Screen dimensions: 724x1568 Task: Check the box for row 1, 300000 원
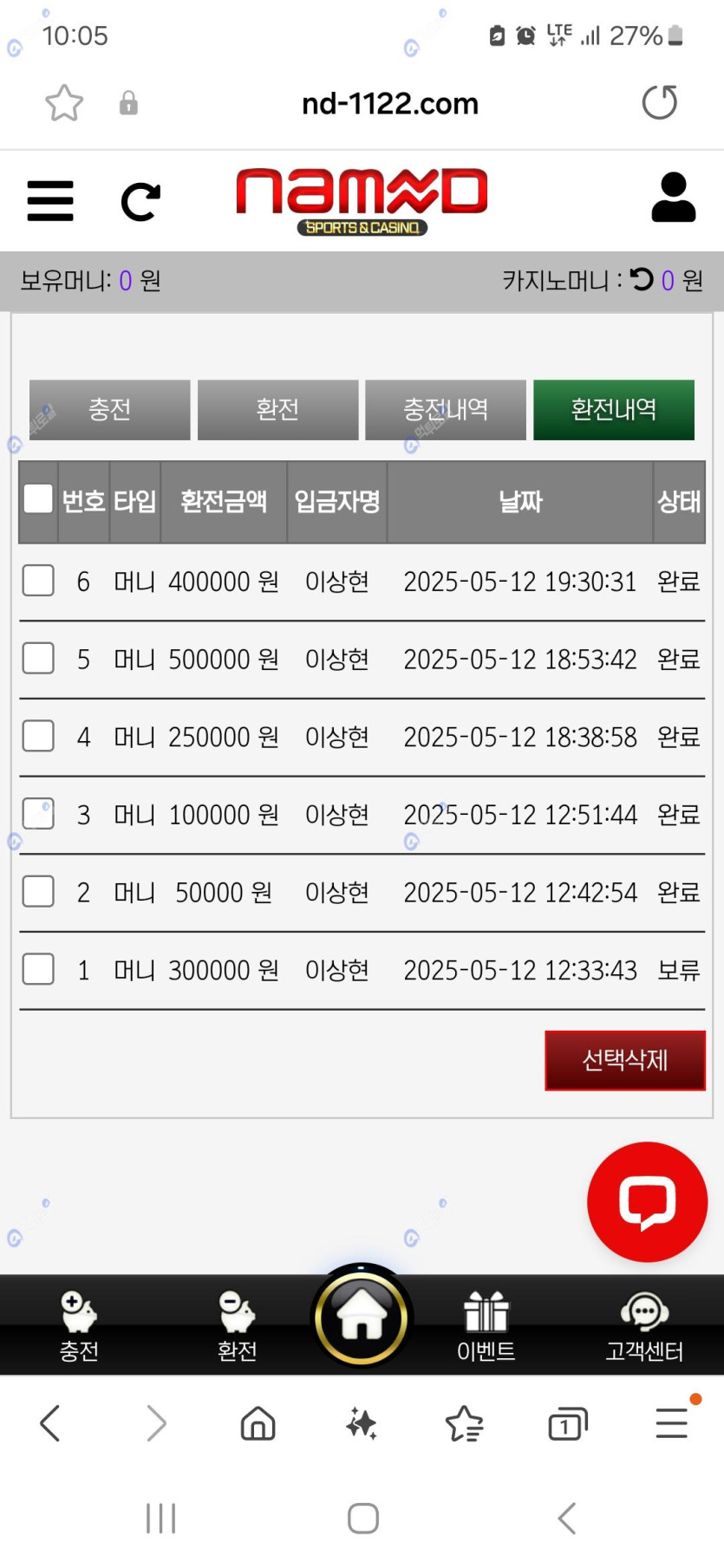(x=38, y=969)
